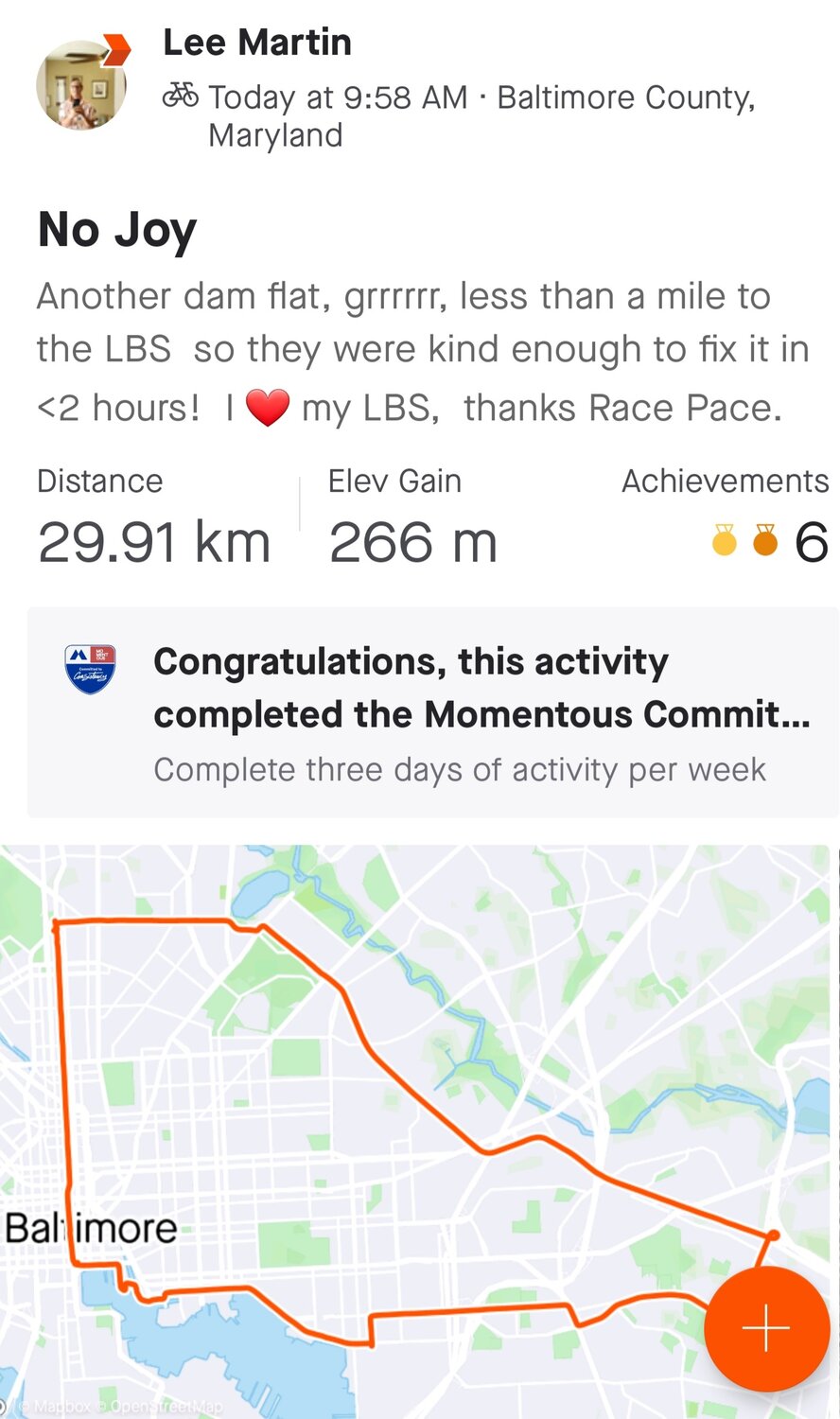The height and width of the screenshot is (1419, 840).
Task: Tap the orange plus button
Action: click(x=765, y=1329)
